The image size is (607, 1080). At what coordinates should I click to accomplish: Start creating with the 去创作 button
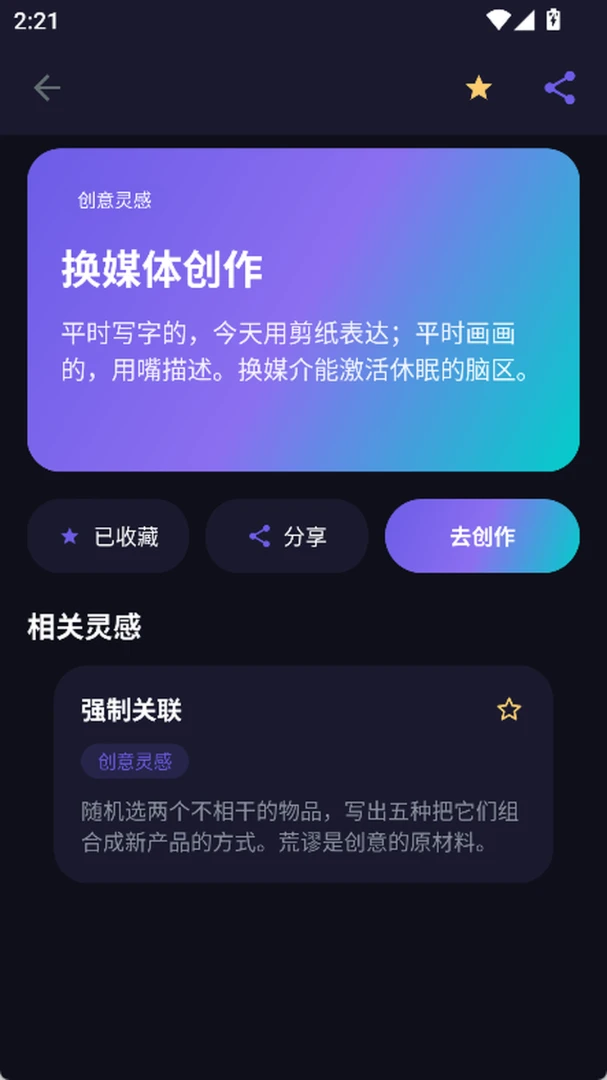482,536
